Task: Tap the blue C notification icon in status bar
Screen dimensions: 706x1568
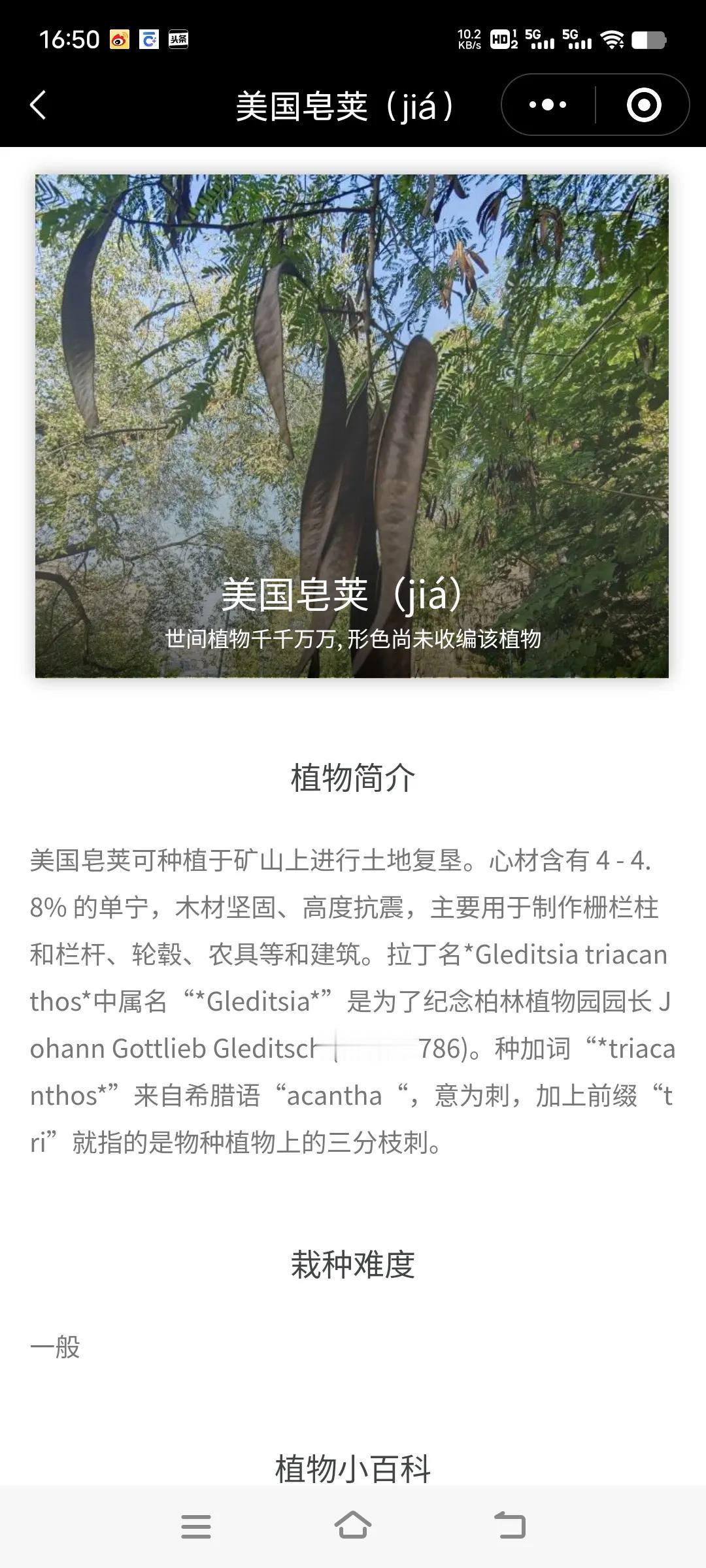Action: pos(148,41)
